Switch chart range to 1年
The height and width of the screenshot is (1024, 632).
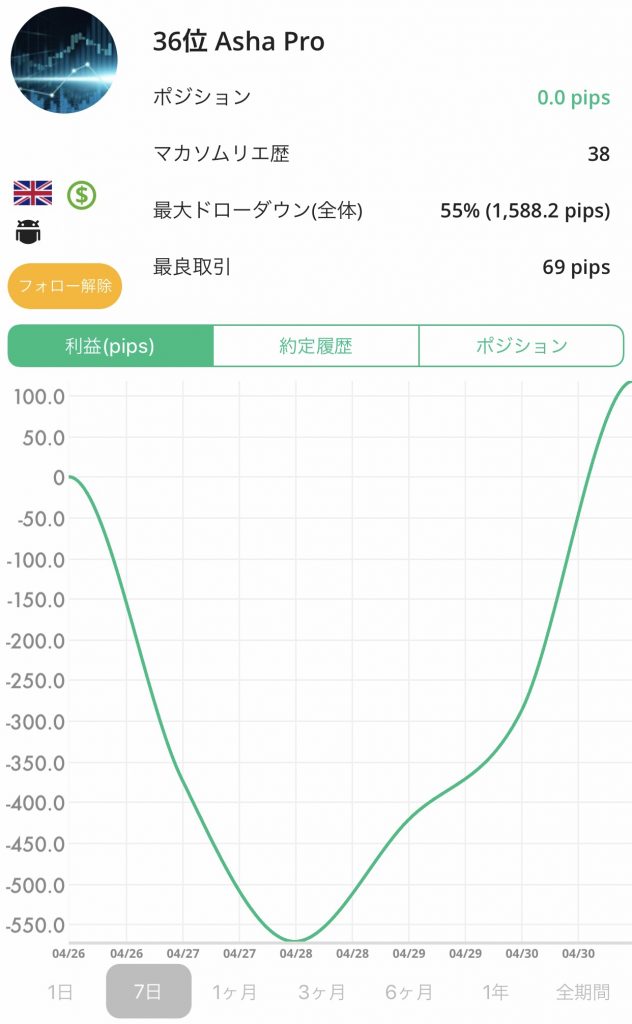click(x=496, y=992)
